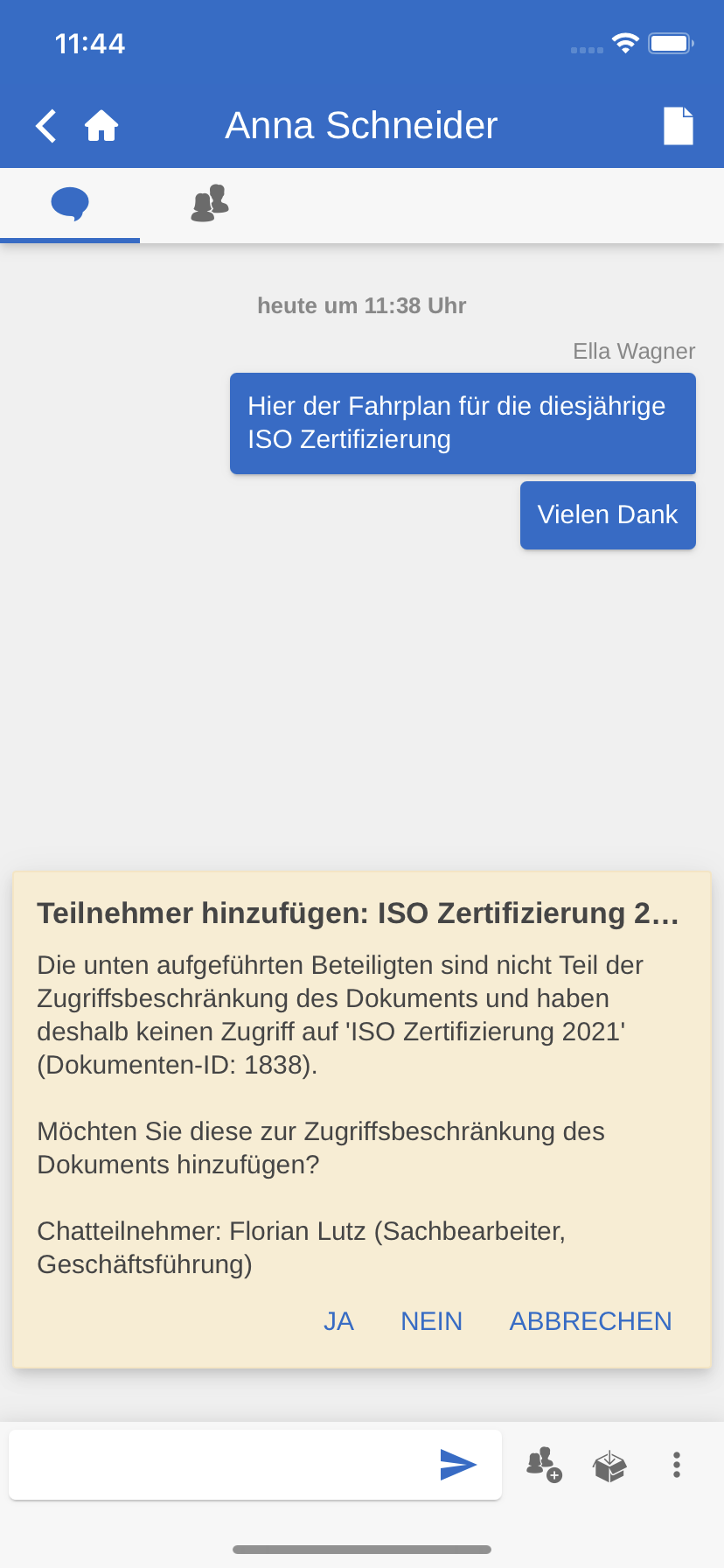
Task: Open the document icon in header
Action: pyautogui.click(x=678, y=126)
